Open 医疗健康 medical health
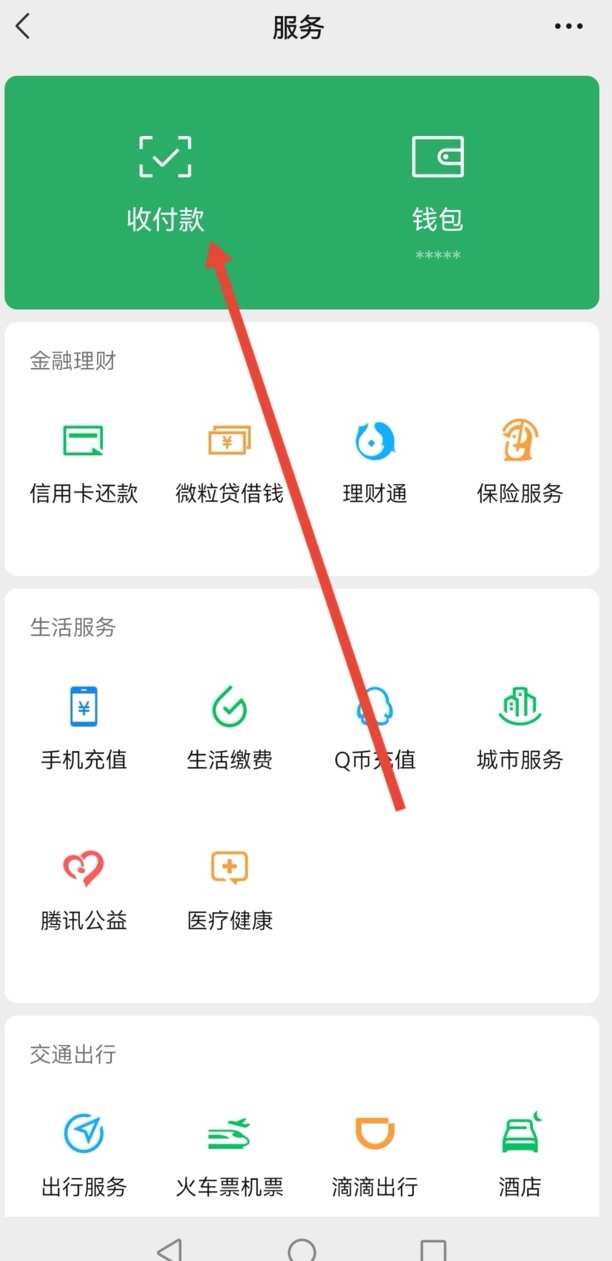612x1261 pixels. pyautogui.click(x=230, y=888)
